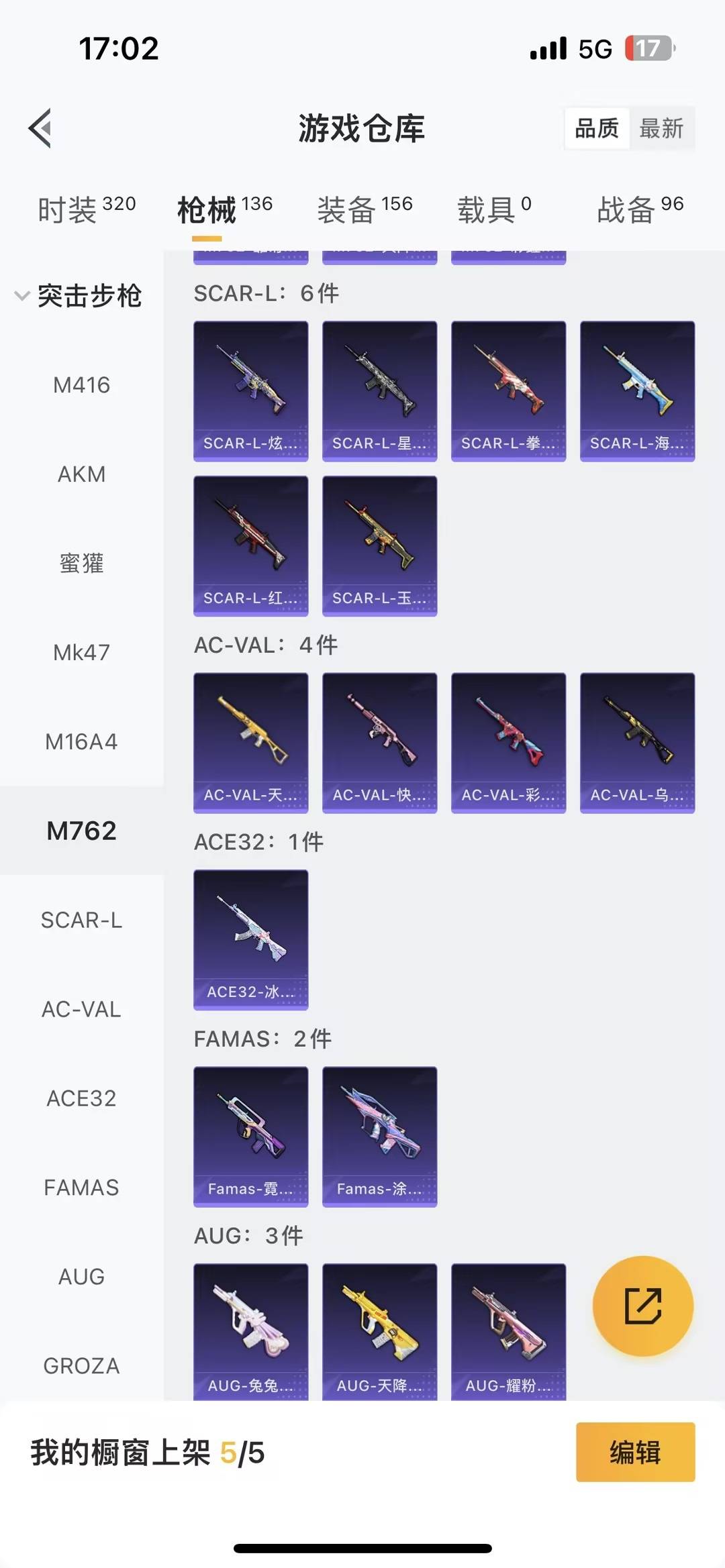Select Mk47 in the weapon list
The width and height of the screenshot is (725, 1568).
point(81,652)
